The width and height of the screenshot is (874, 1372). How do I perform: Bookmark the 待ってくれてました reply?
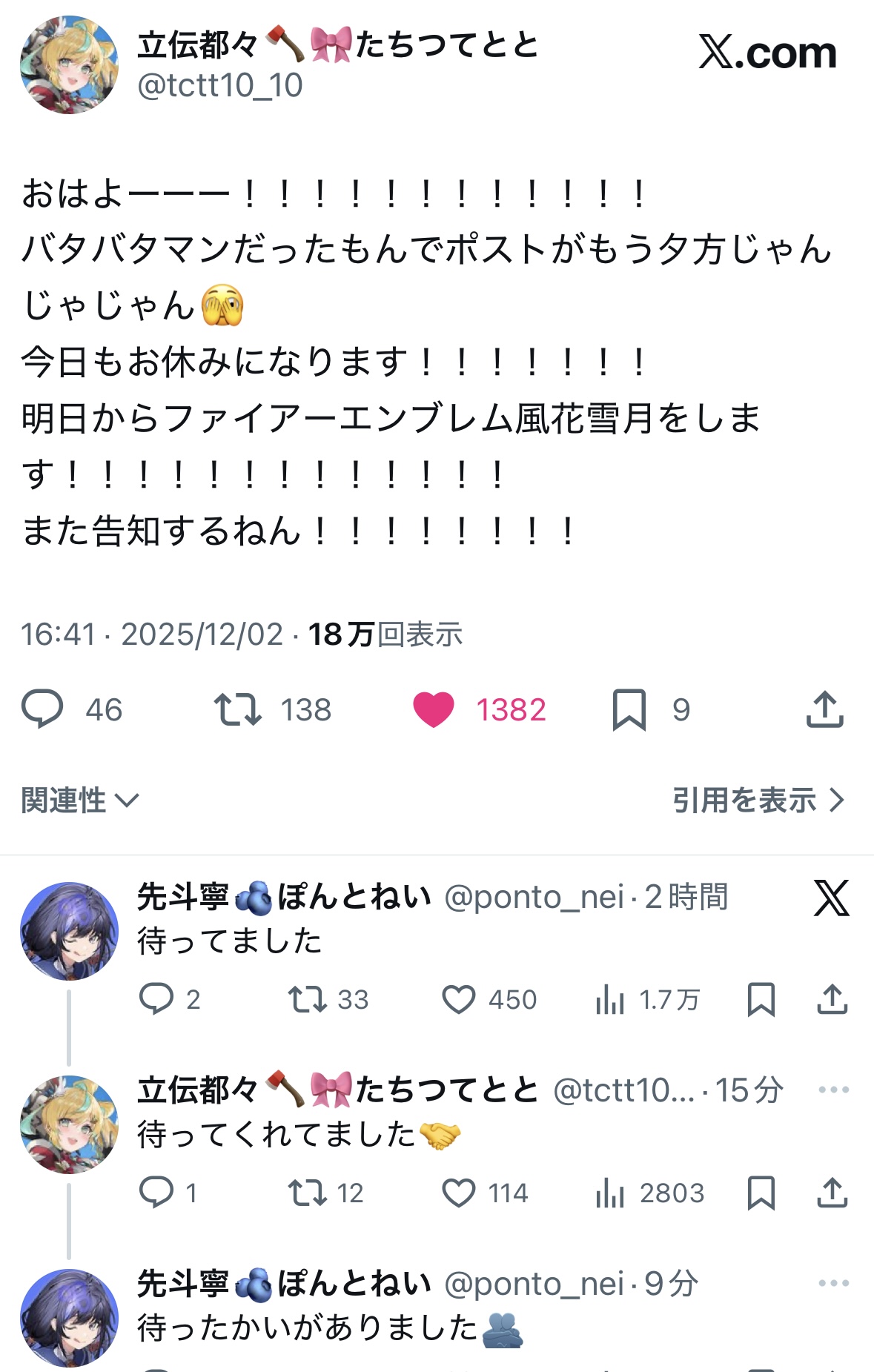point(761,1193)
